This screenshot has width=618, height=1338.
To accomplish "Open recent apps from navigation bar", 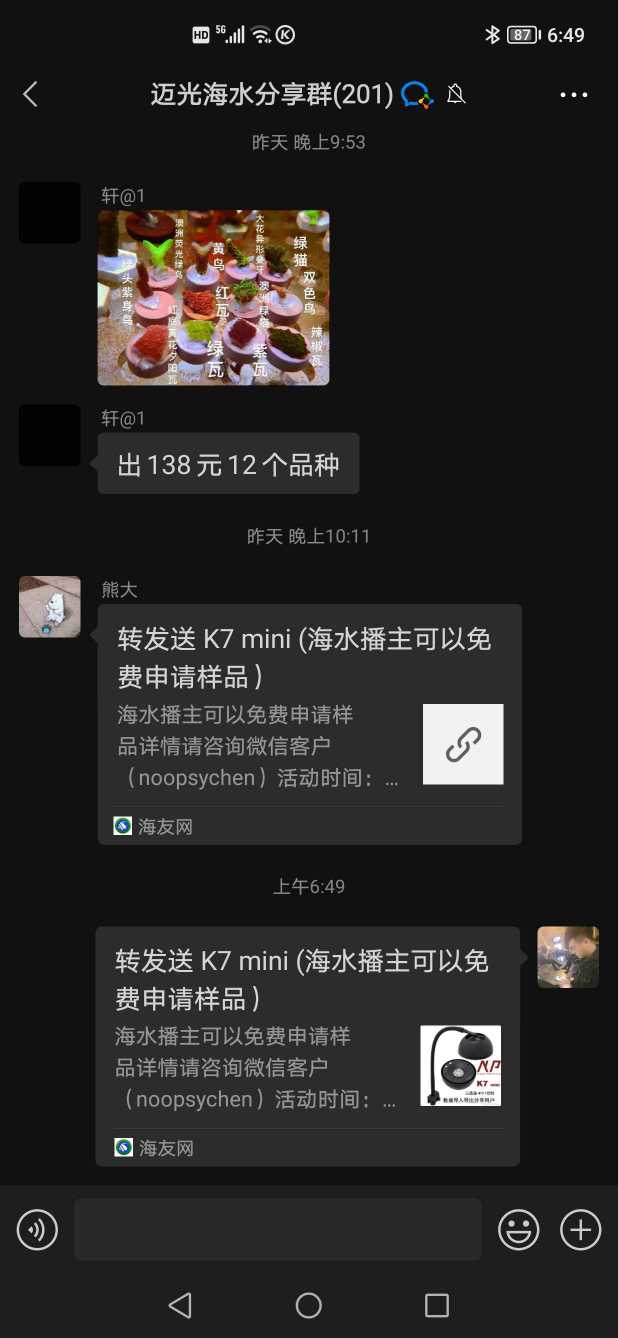I will (x=437, y=1305).
